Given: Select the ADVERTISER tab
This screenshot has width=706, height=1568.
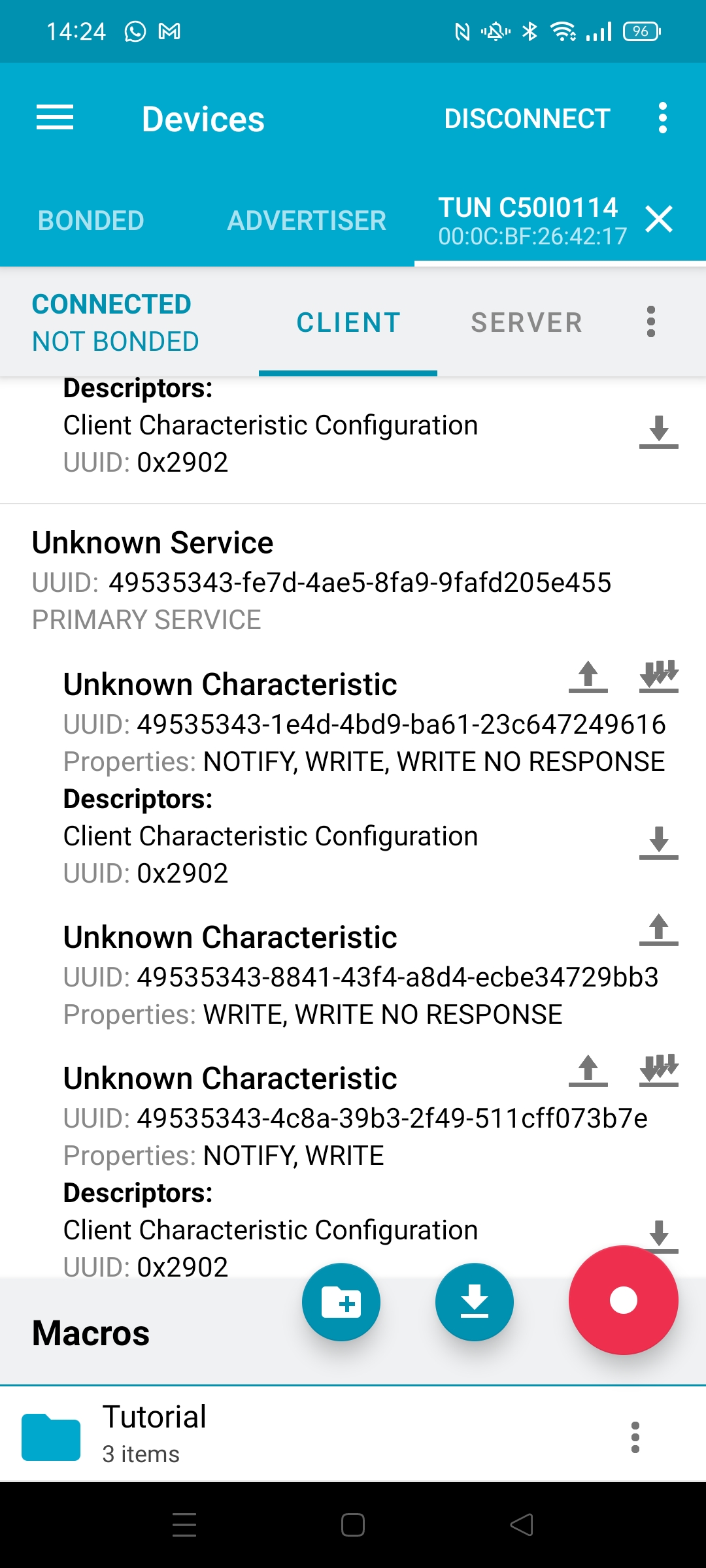Looking at the screenshot, I should [x=305, y=220].
